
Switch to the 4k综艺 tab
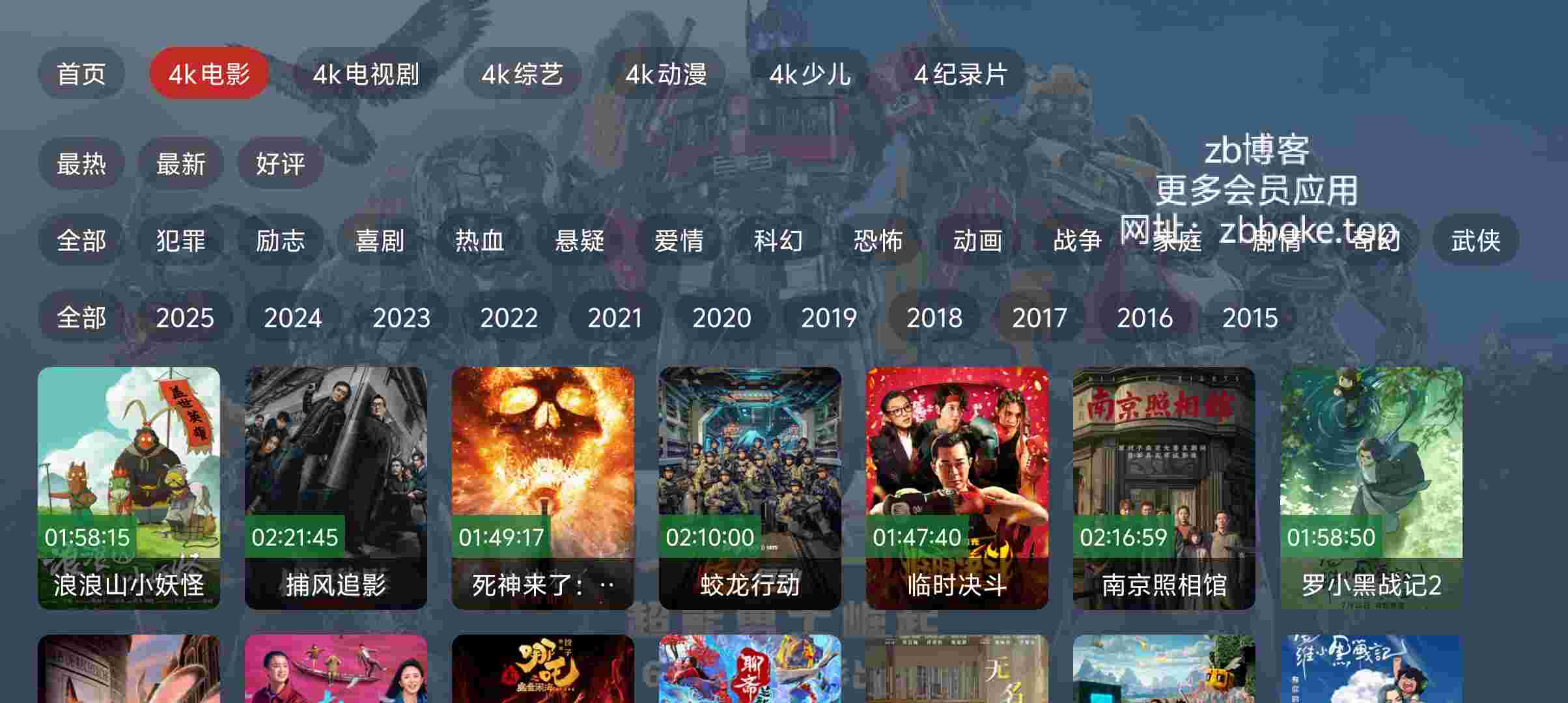pos(522,74)
